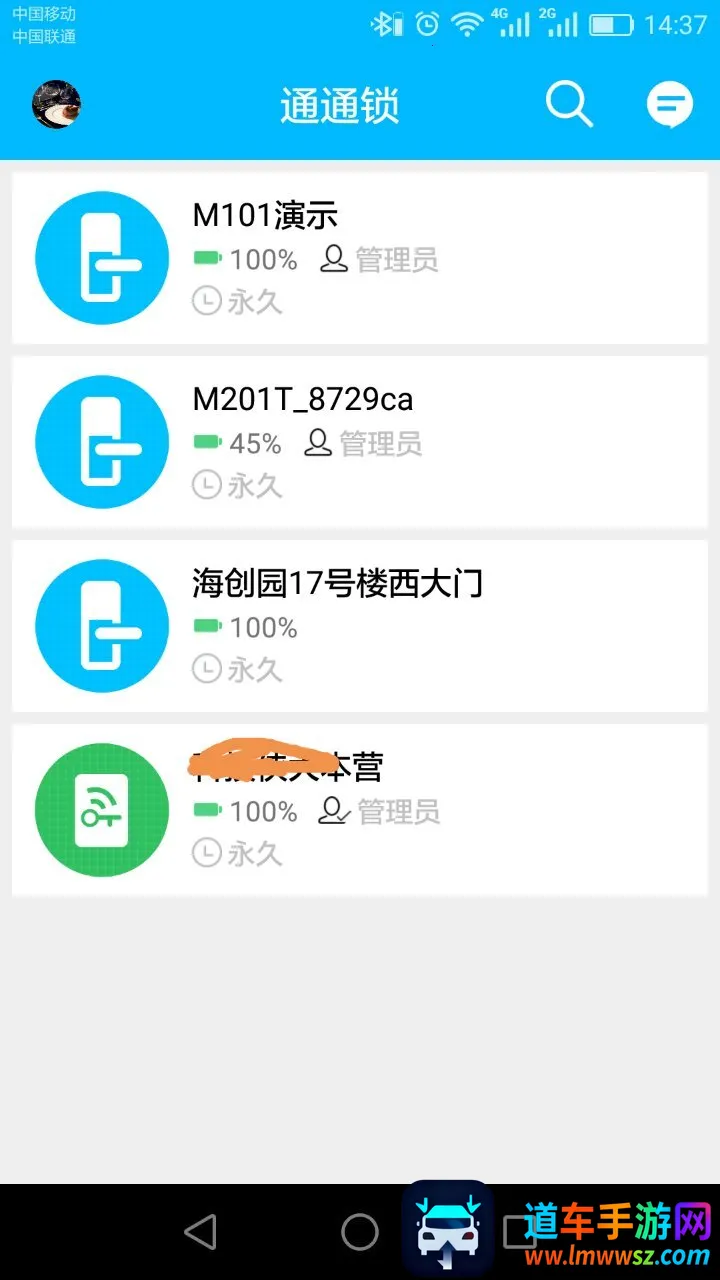720x1280 pixels.
Task: Tap the battery icon showing 45%
Action: pos(207,443)
